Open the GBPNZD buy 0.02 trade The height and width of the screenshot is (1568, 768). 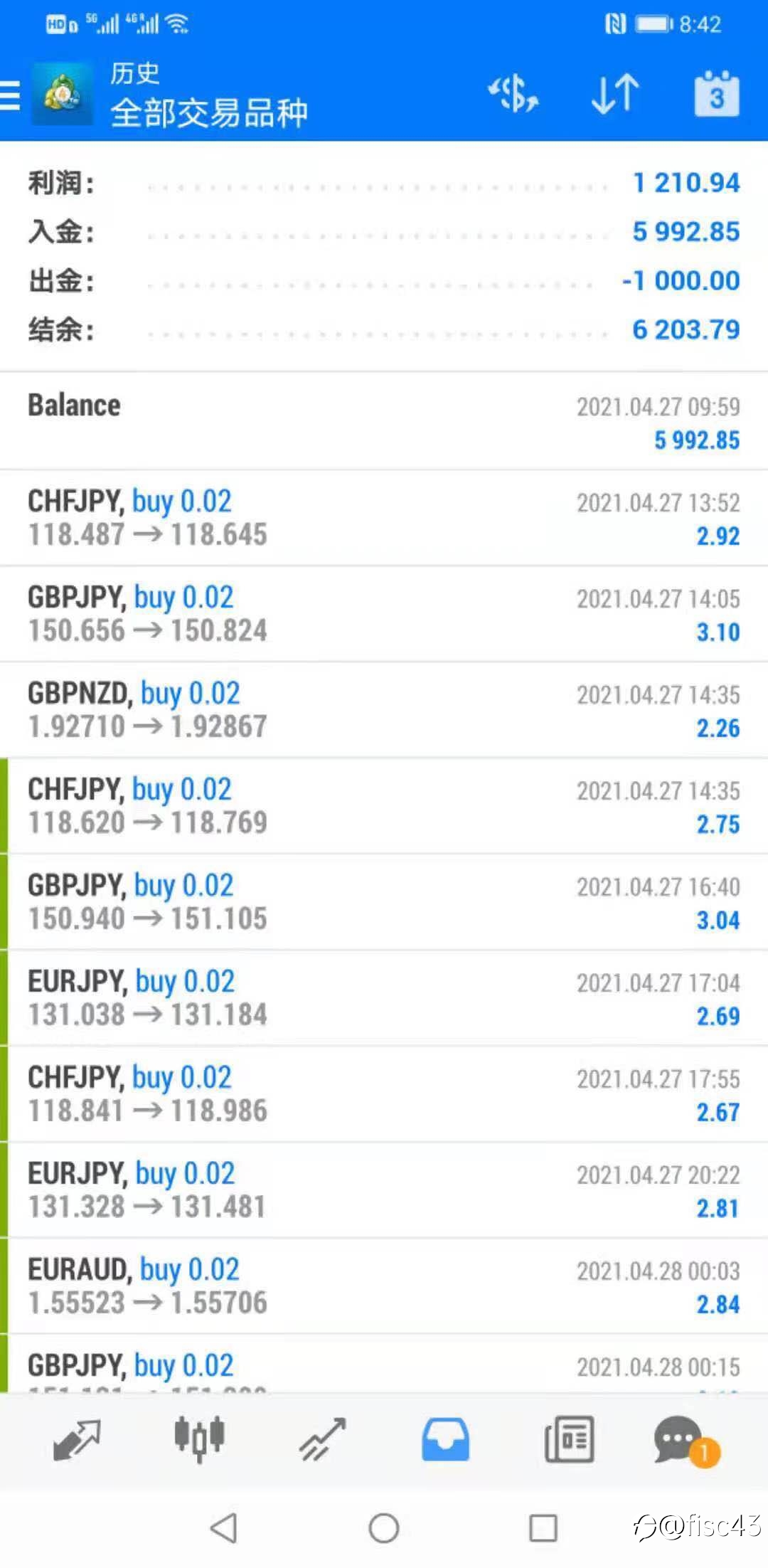tap(384, 710)
